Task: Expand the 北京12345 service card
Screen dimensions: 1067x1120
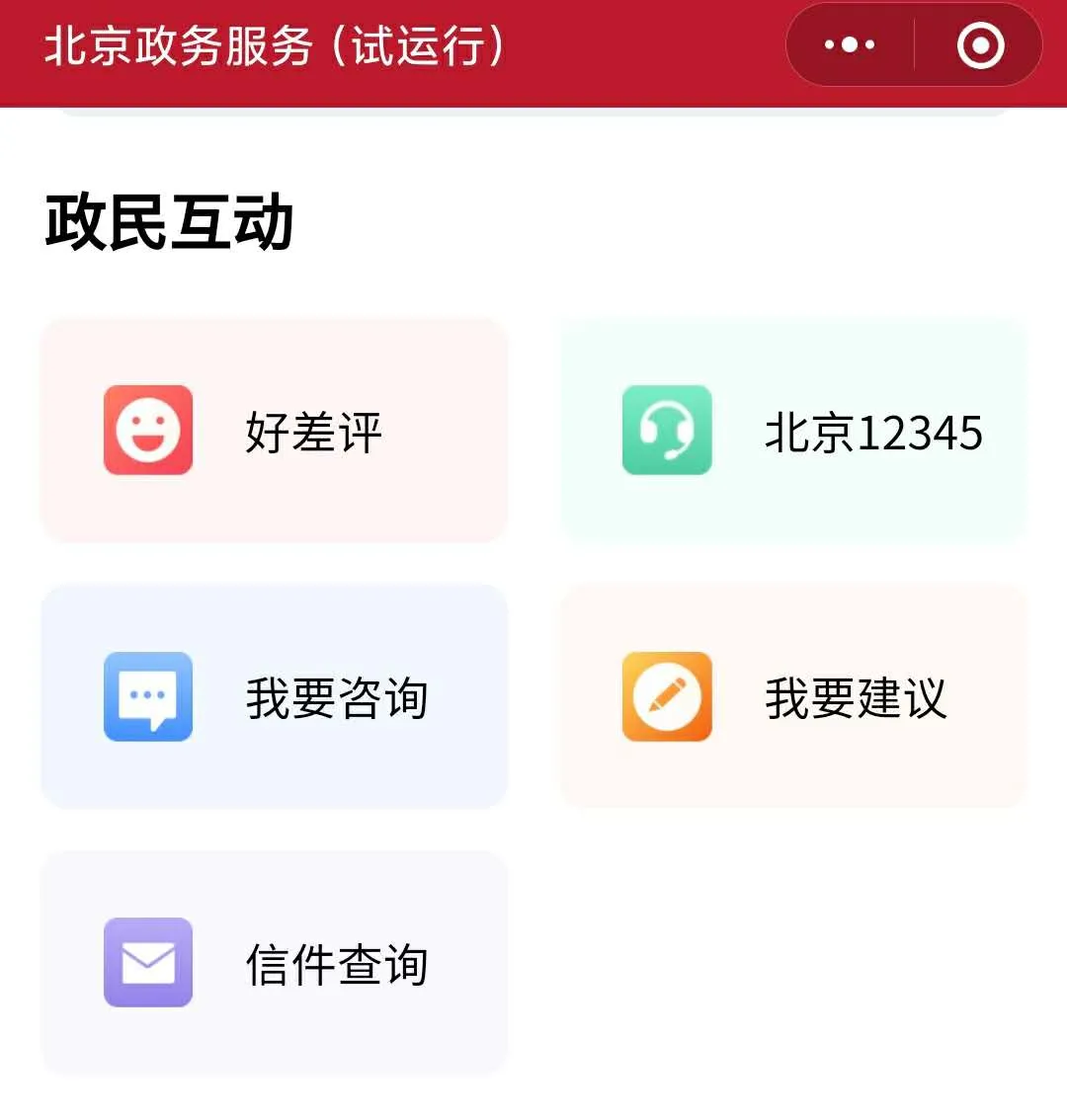Action: pos(795,429)
